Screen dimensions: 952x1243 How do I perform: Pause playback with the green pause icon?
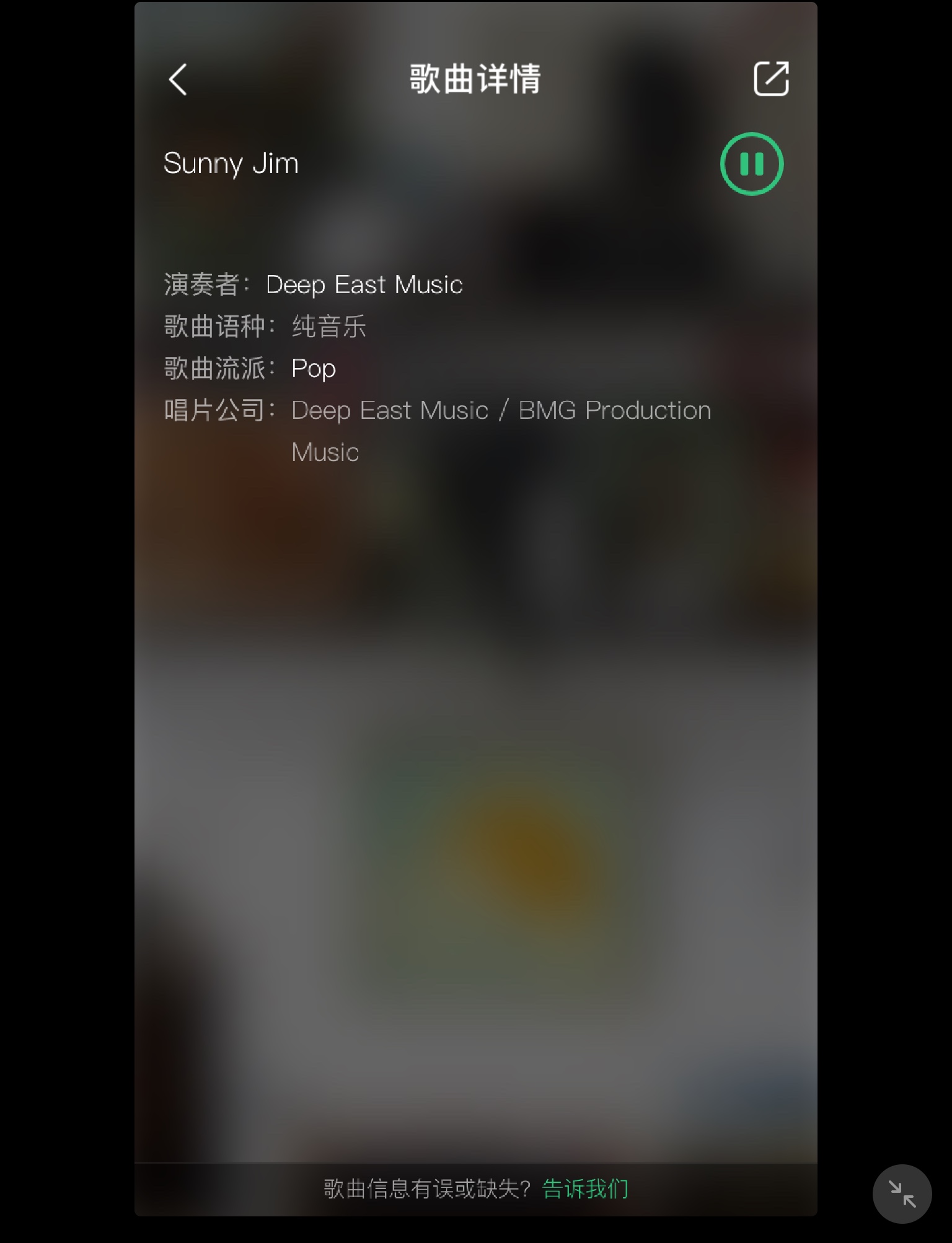pyautogui.click(x=751, y=162)
